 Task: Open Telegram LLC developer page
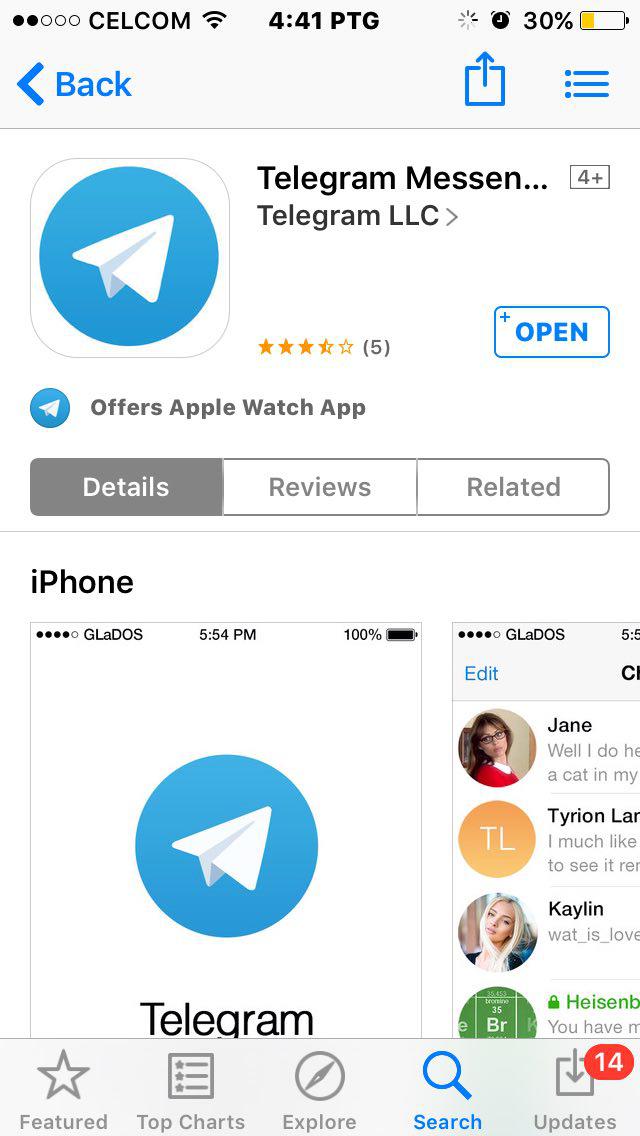tap(357, 216)
